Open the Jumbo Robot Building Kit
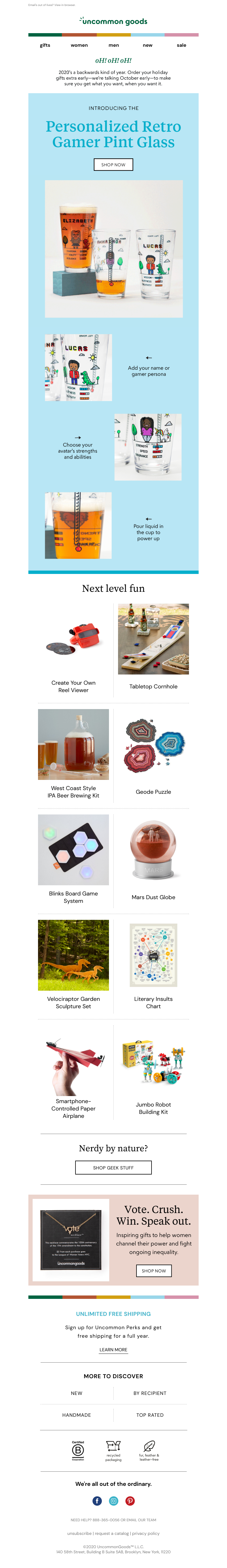The image size is (227, 1568). point(153,1108)
